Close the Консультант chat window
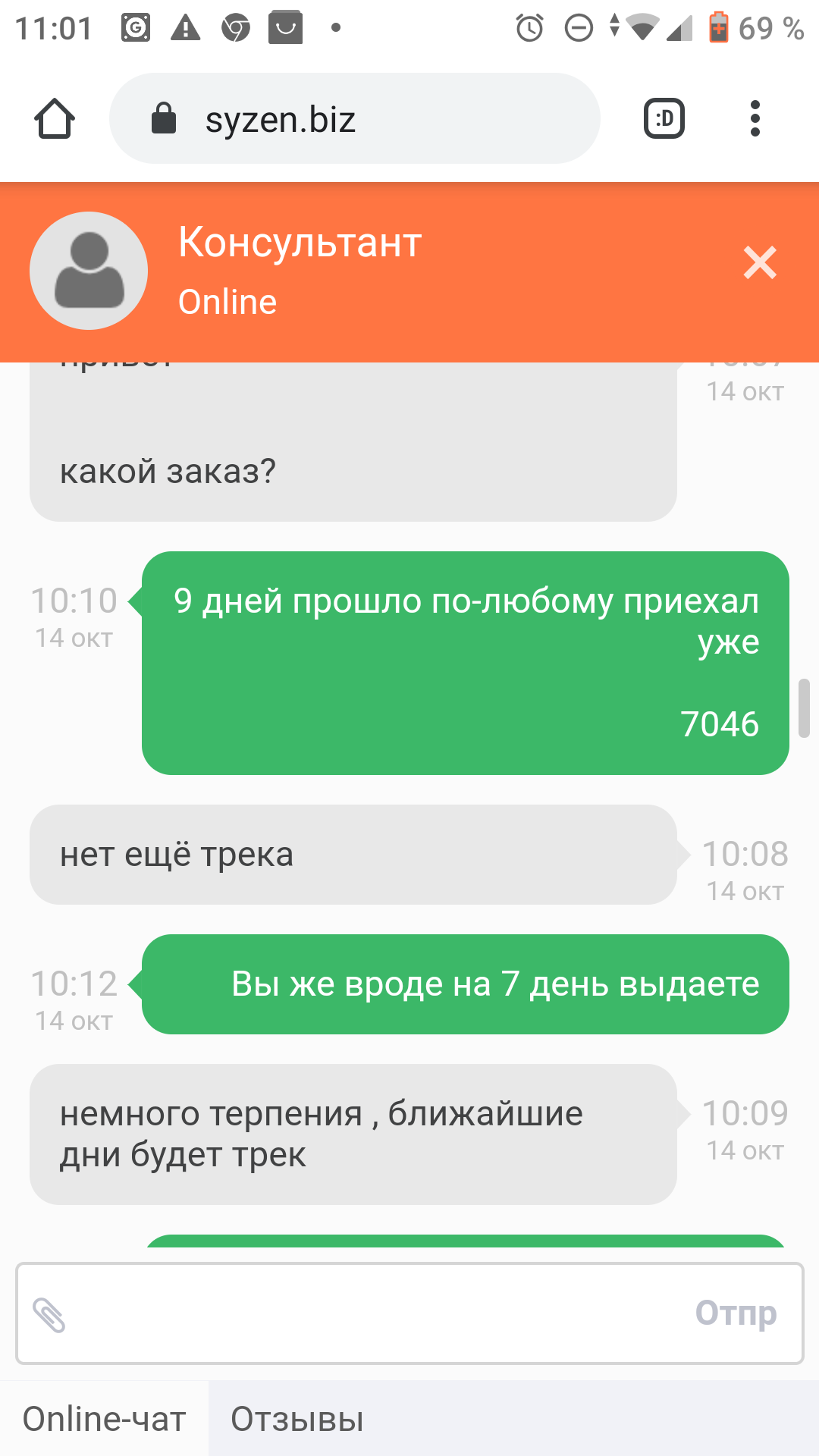The image size is (819, 1456). coord(759,263)
